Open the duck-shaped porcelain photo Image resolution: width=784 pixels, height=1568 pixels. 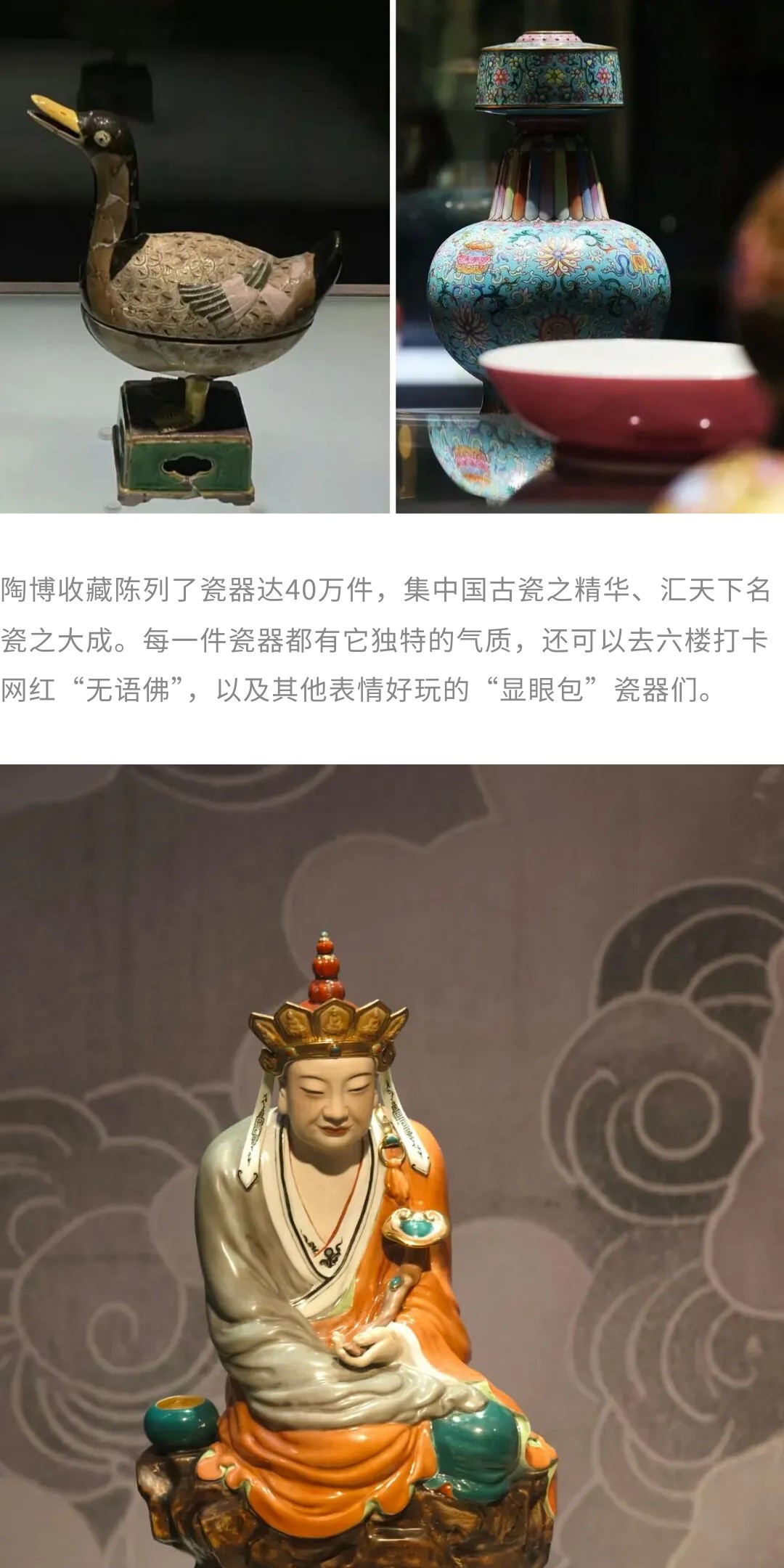click(195, 256)
